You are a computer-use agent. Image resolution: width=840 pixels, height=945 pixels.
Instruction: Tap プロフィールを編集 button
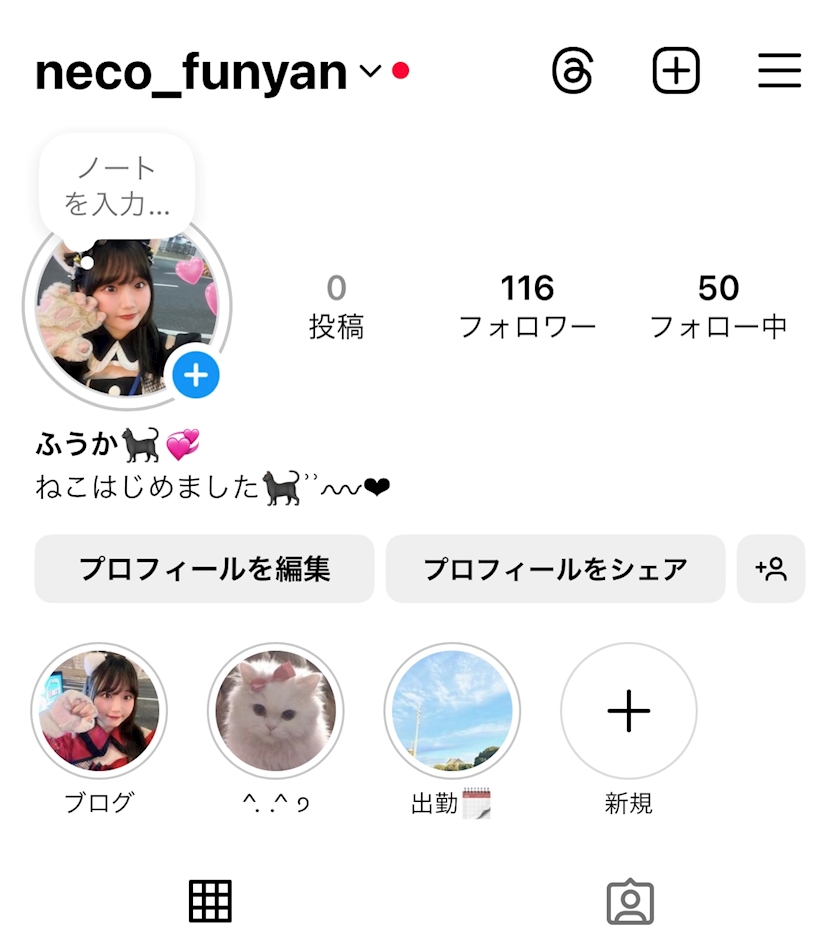[x=205, y=569]
